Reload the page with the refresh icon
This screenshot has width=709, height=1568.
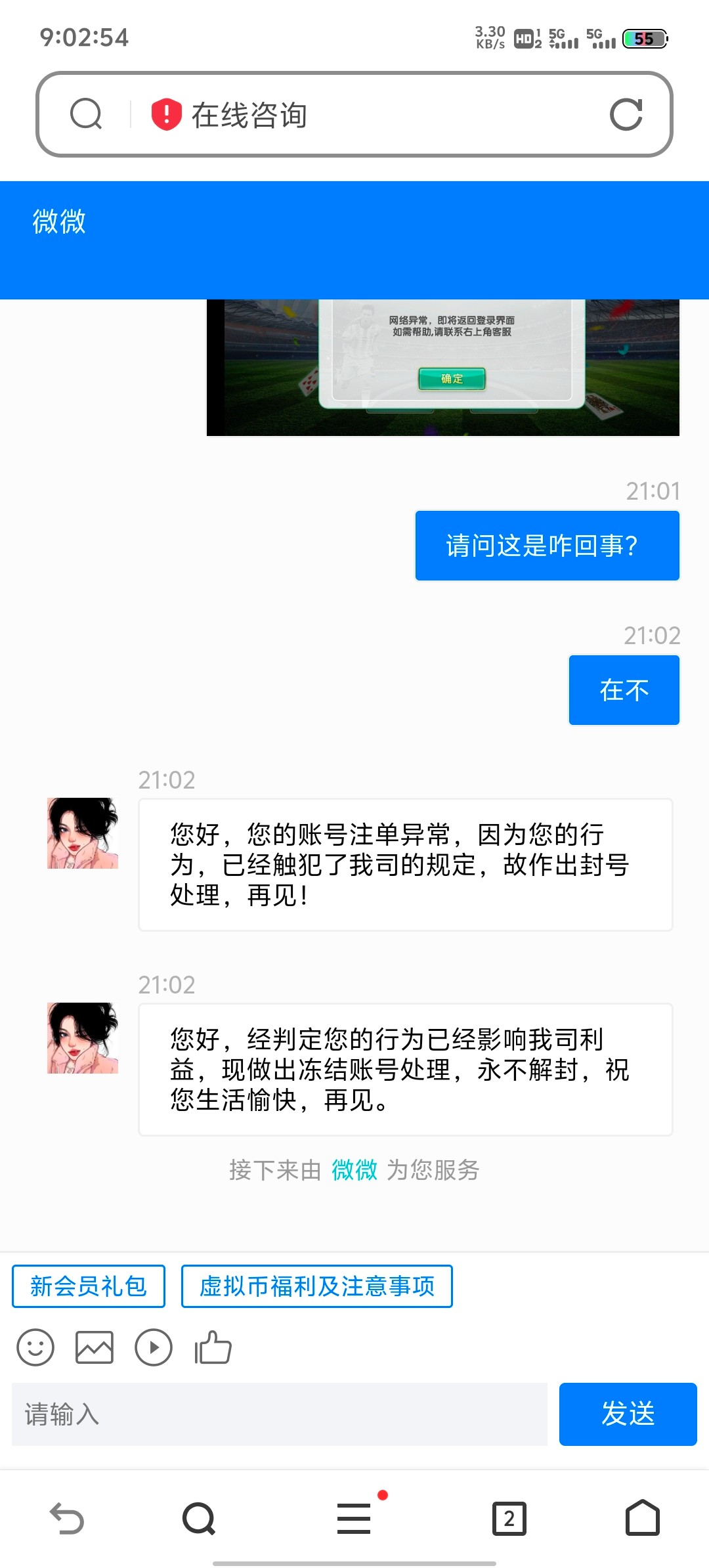point(626,115)
